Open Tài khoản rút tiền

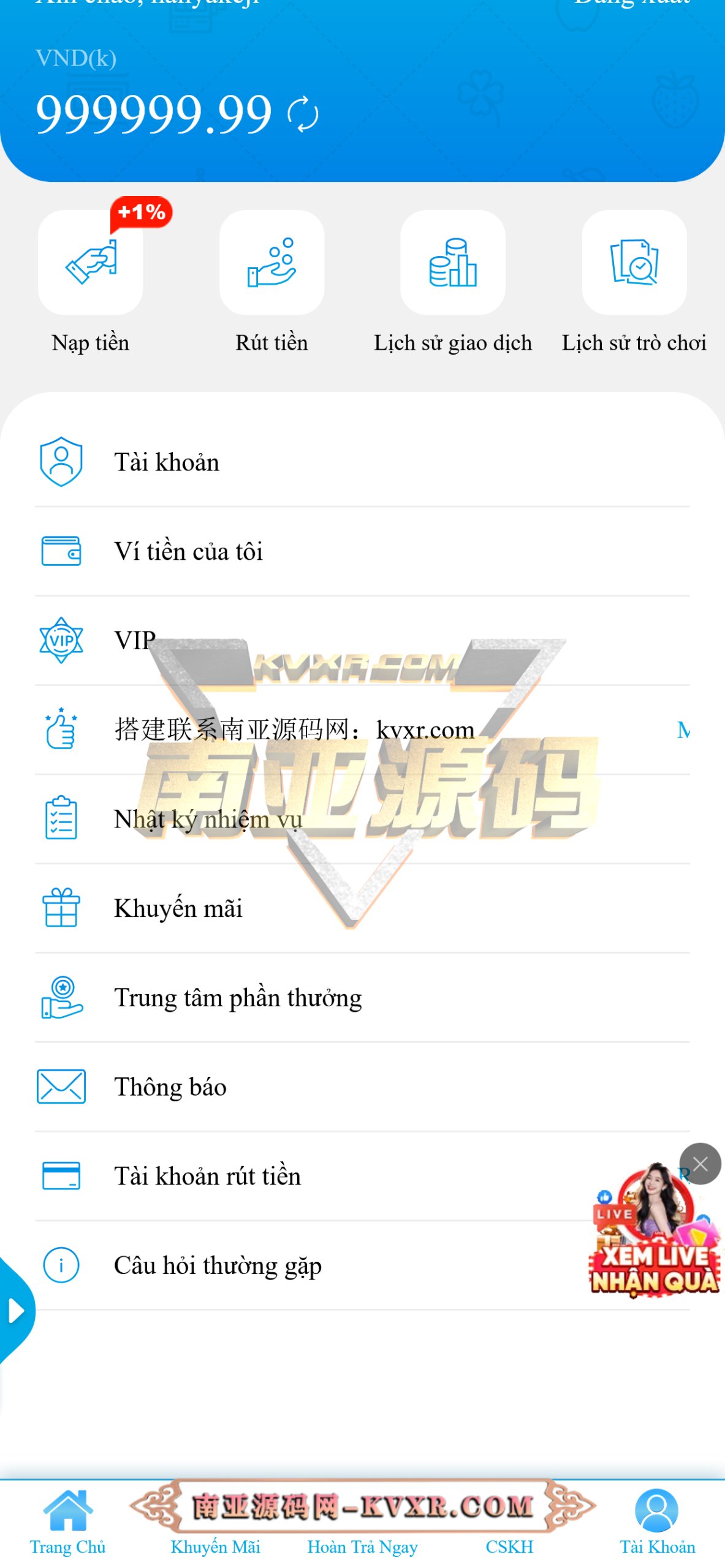tap(306, 1176)
